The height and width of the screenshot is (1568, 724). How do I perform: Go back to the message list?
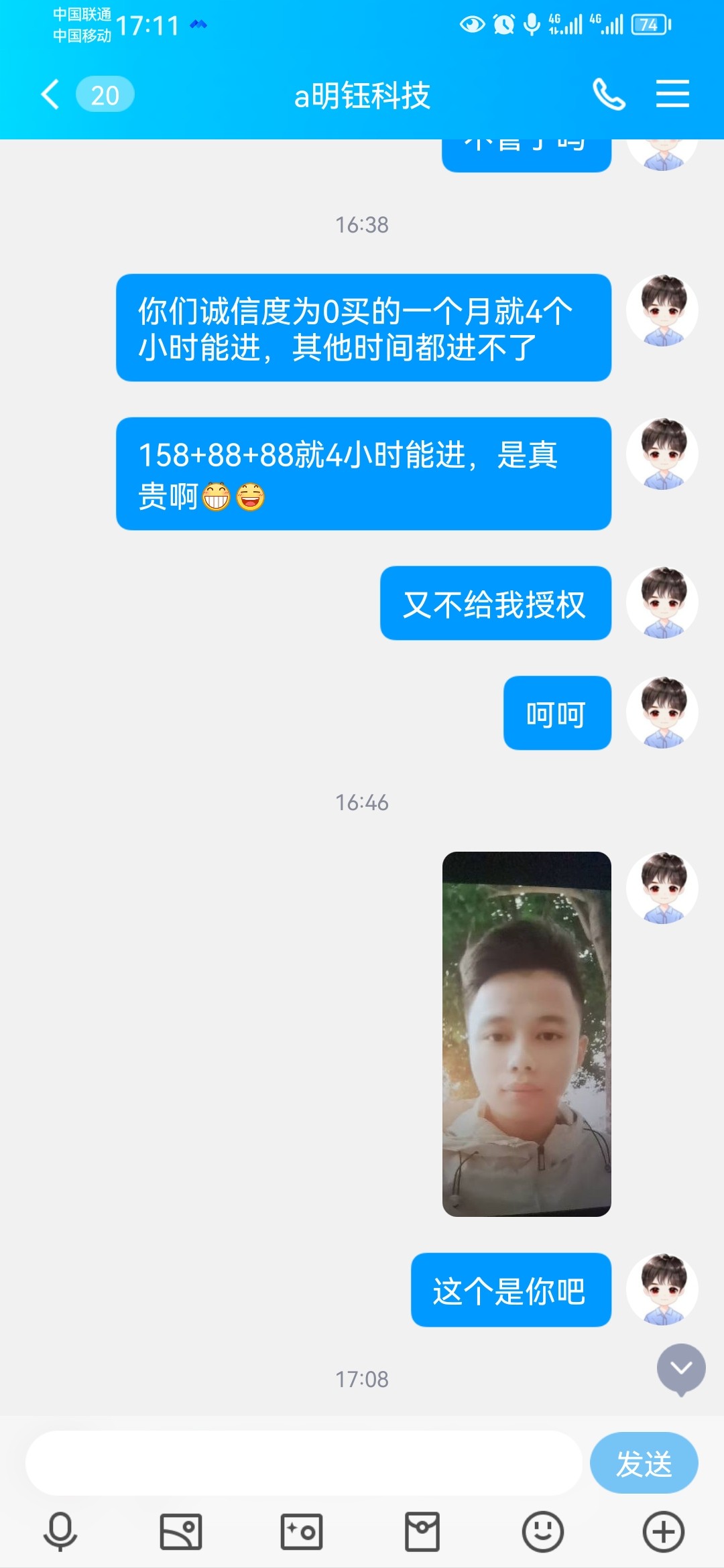pyautogui.click(x=51, y=94)
